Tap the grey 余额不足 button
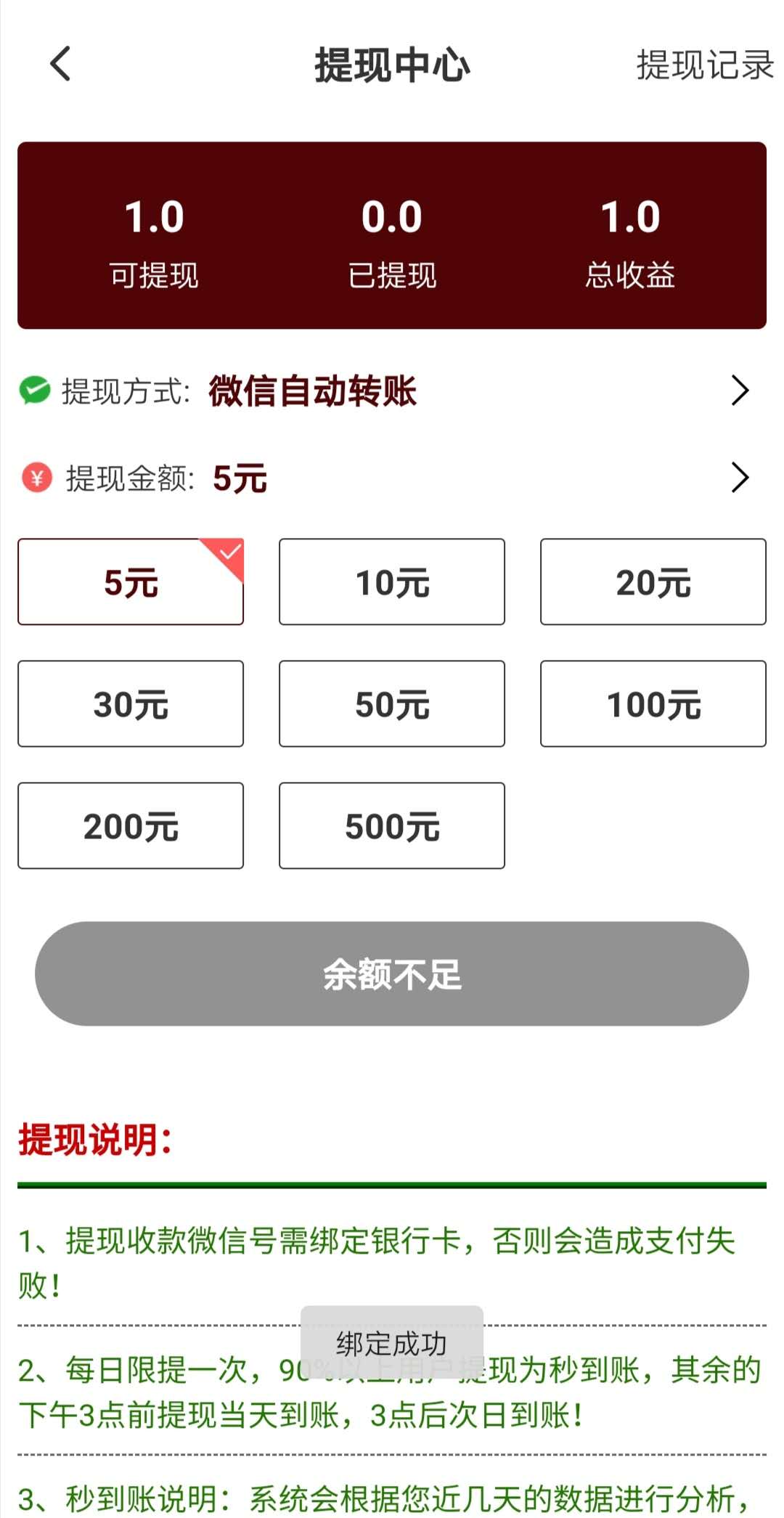The height and width of the screenshot is (1518, 784). coord(392,974)
